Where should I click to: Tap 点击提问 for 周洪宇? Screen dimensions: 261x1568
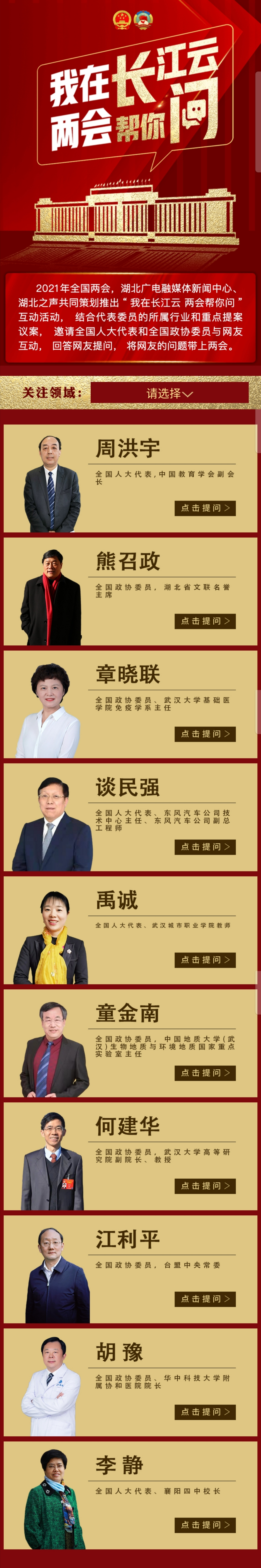coord(205,508)
